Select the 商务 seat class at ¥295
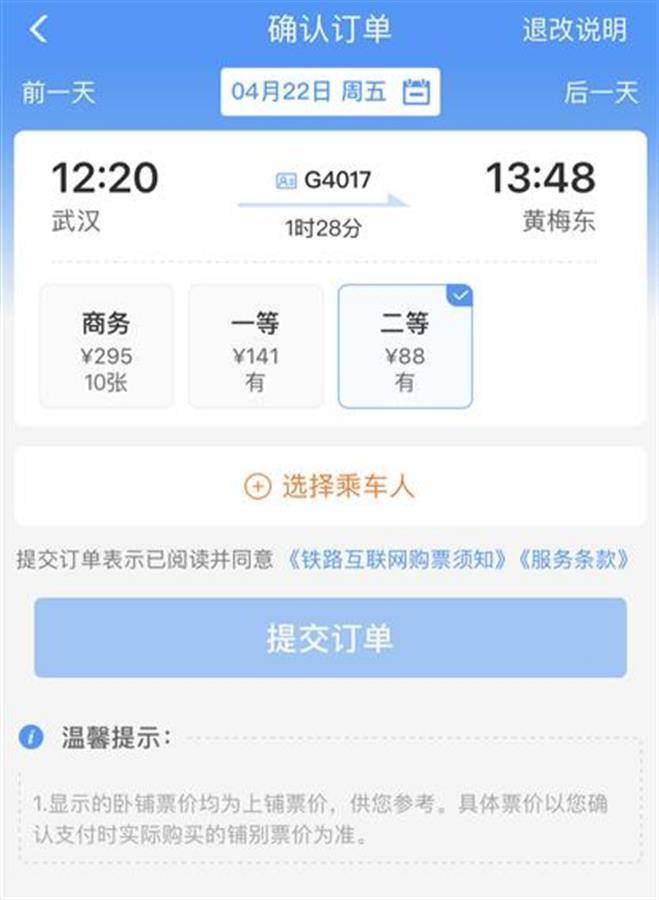The image size is (659, 900). [106, 347]
